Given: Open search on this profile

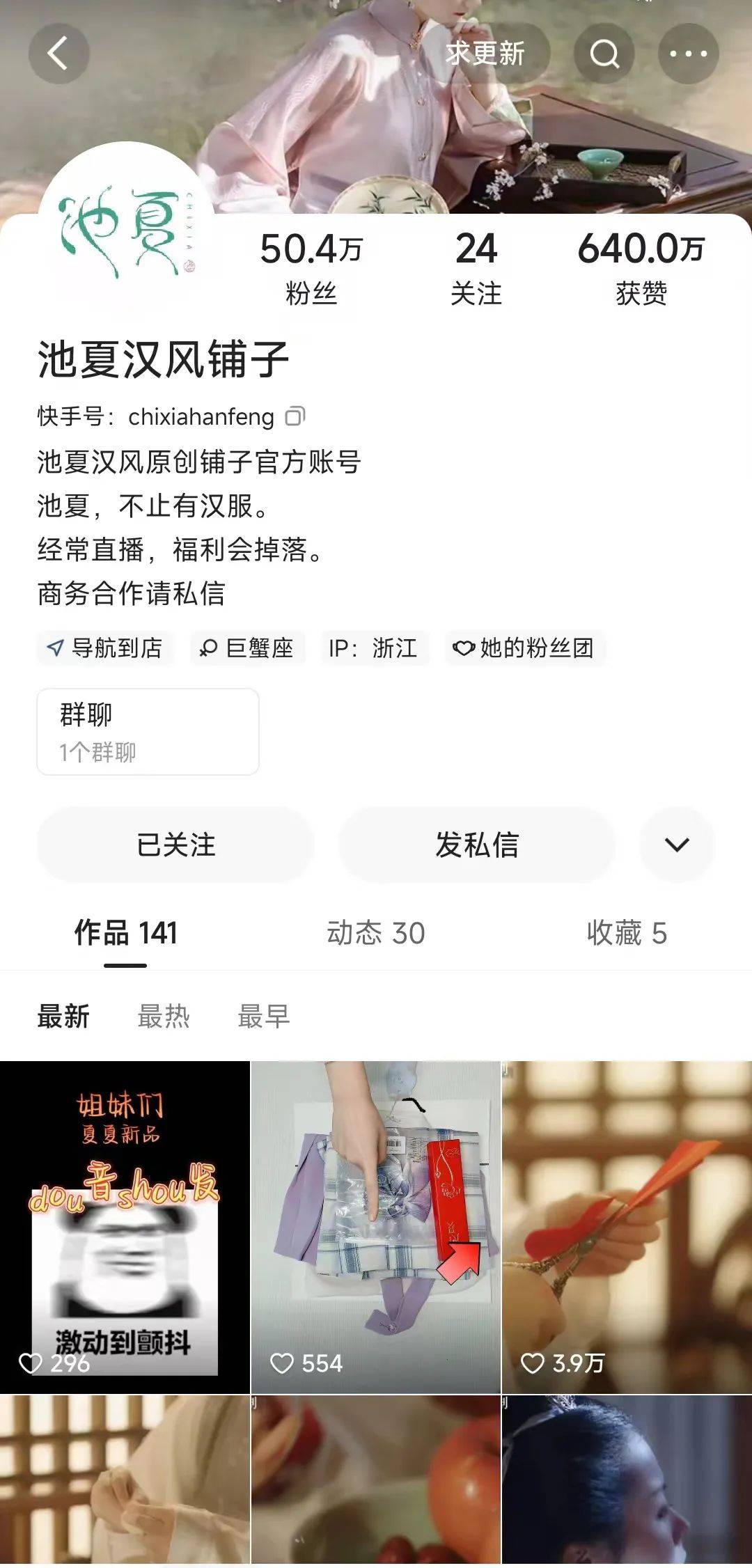Looking at the screenshot, I should point(604,54).
